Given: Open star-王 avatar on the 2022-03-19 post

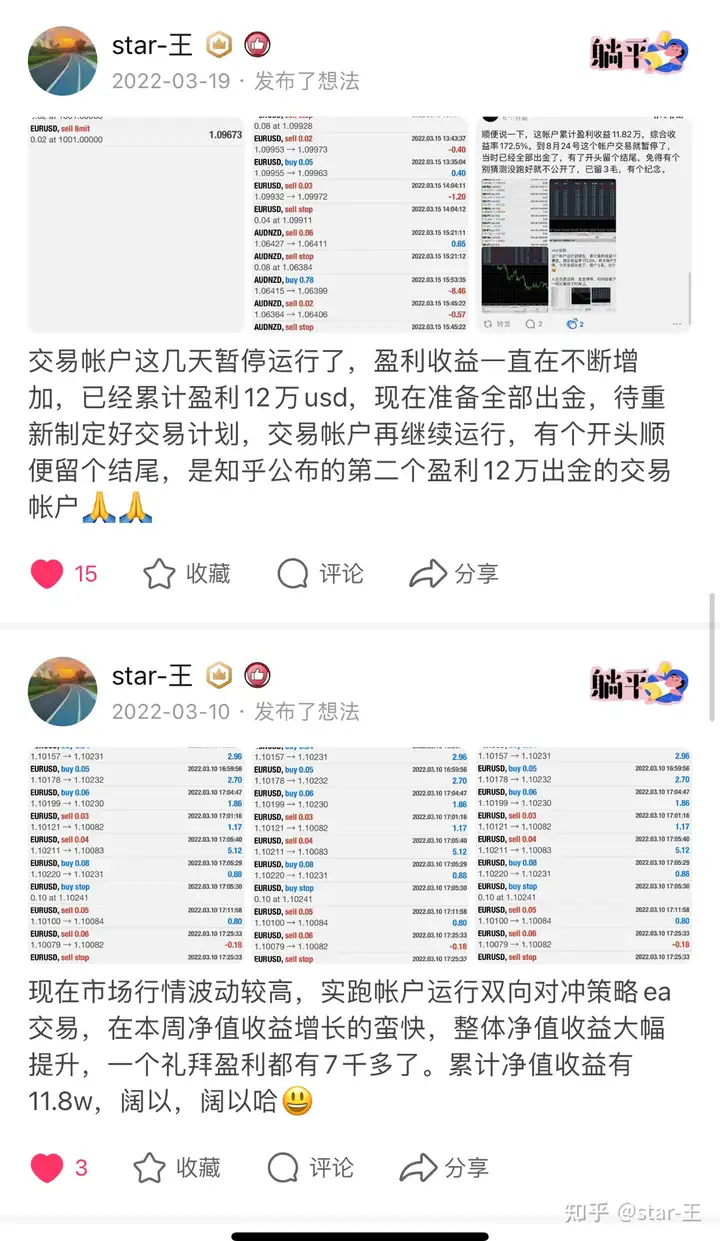Looking at the screenshot, I should click(62, 62).
